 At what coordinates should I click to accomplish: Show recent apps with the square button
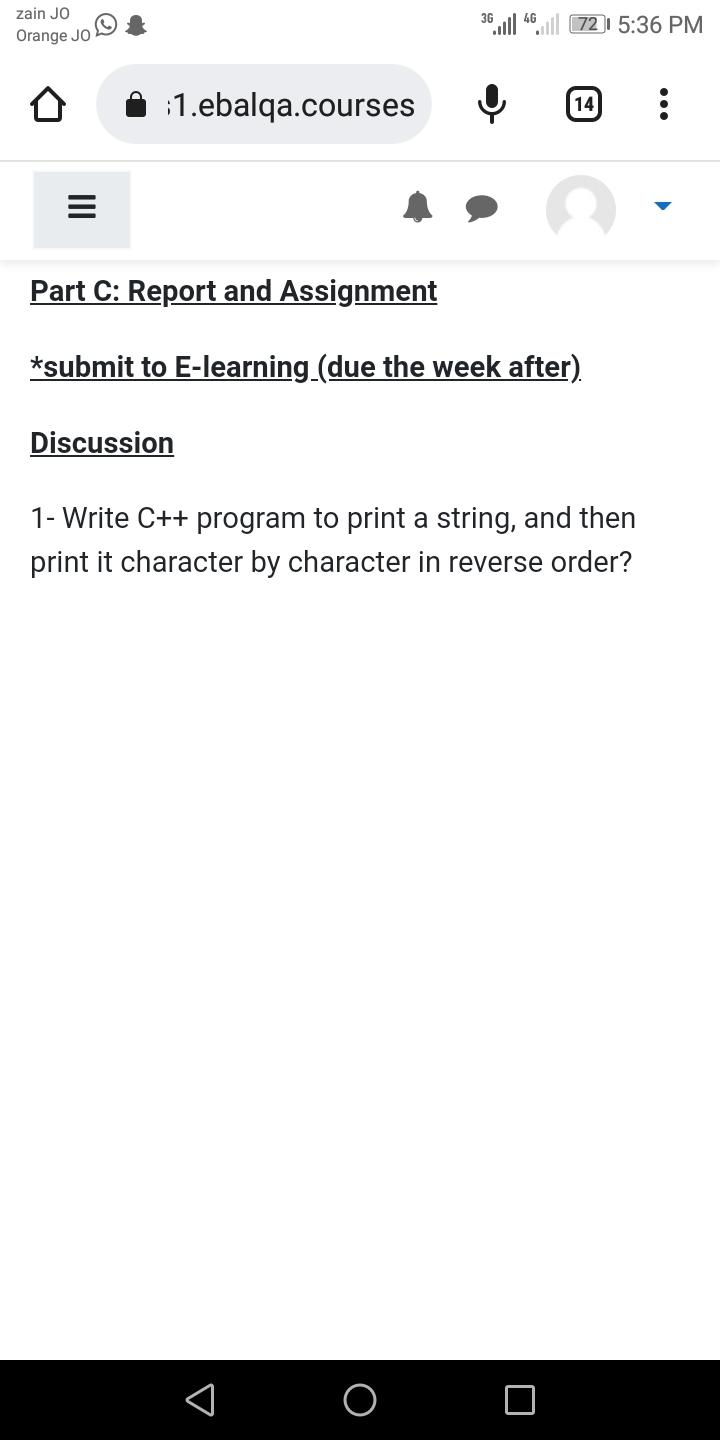[x=520, y=1399]
